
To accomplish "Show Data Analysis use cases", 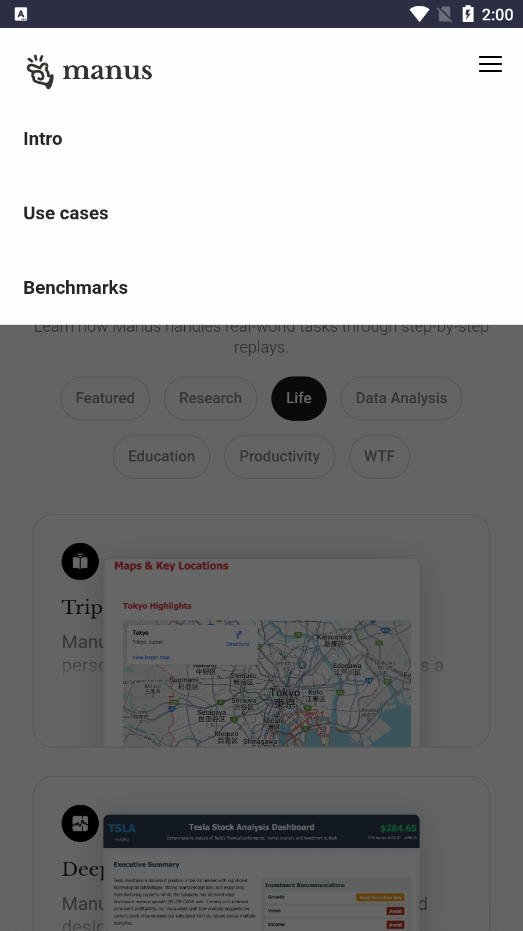I will click(401, 398).
